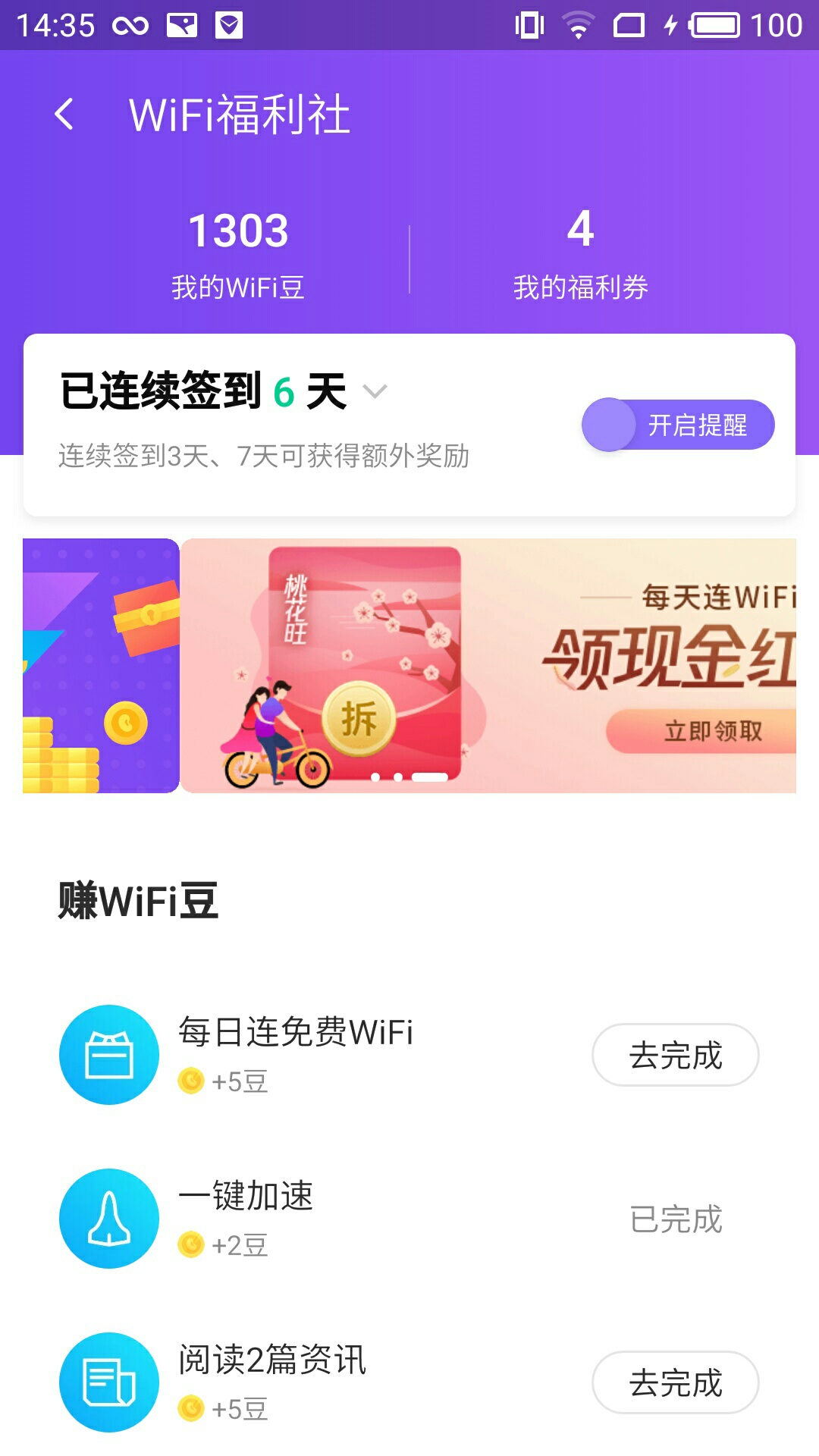Toggle the 开启提醒 reminder switch
The width and height of the screenshot is (819, 1456).
678,425
